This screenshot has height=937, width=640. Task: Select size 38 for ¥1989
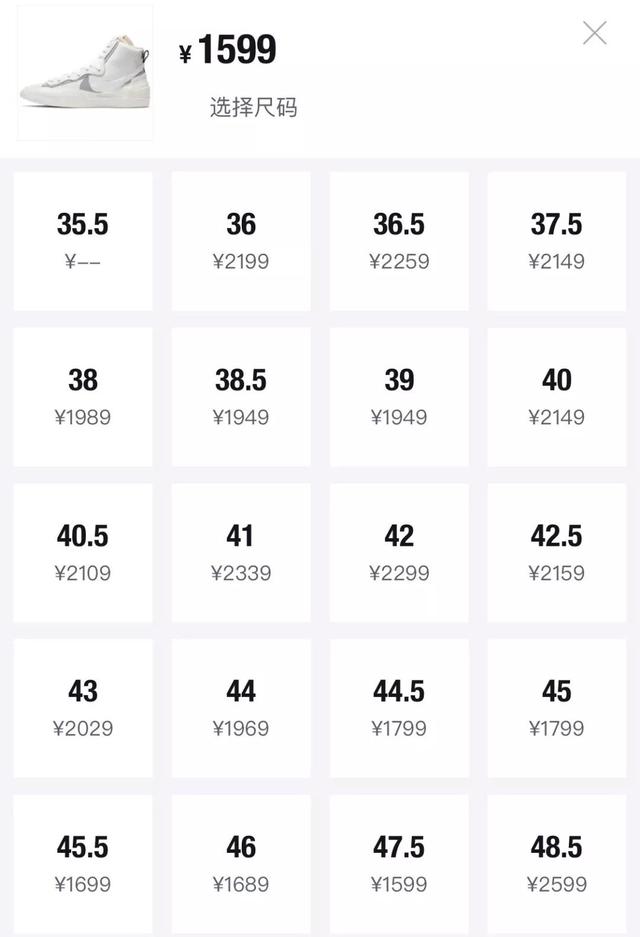pos(83,397)
